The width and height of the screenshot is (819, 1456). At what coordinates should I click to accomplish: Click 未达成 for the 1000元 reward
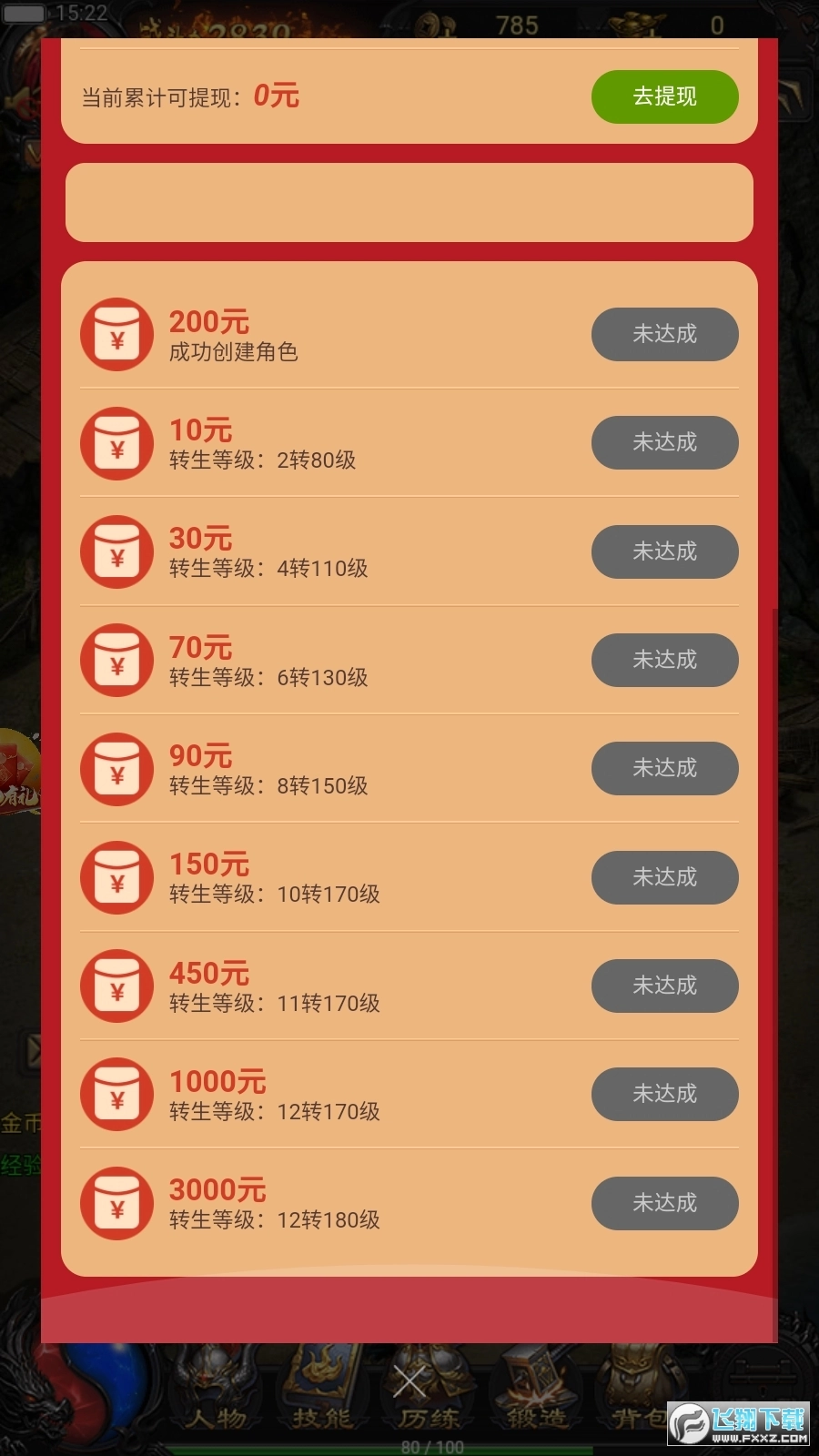click(x=664, y=1095)
